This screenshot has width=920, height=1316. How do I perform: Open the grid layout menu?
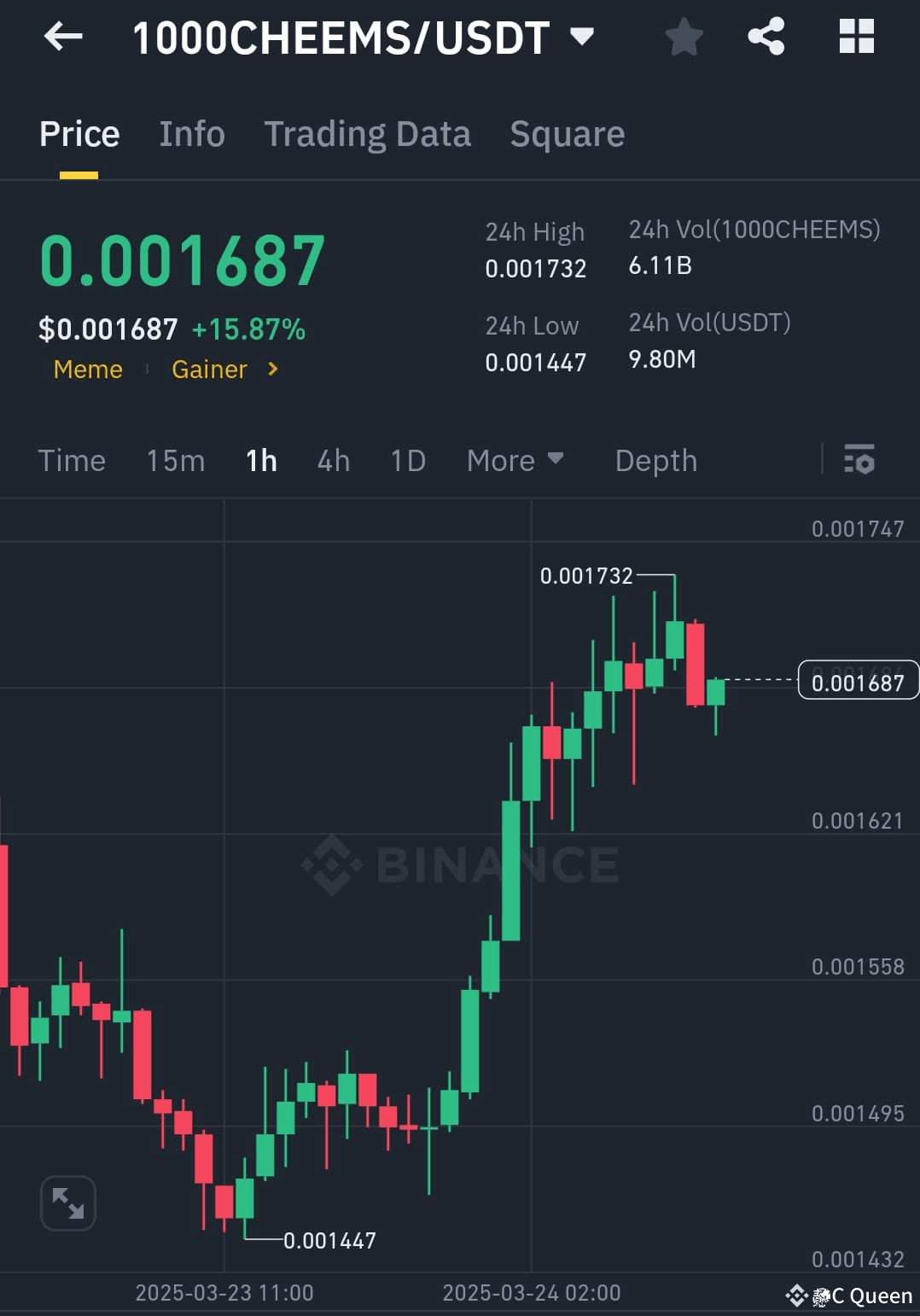click(856, 37)
